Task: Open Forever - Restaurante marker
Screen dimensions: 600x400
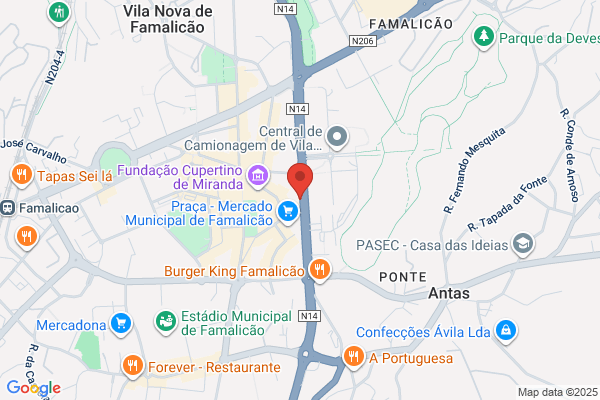Action: point(133,366)
